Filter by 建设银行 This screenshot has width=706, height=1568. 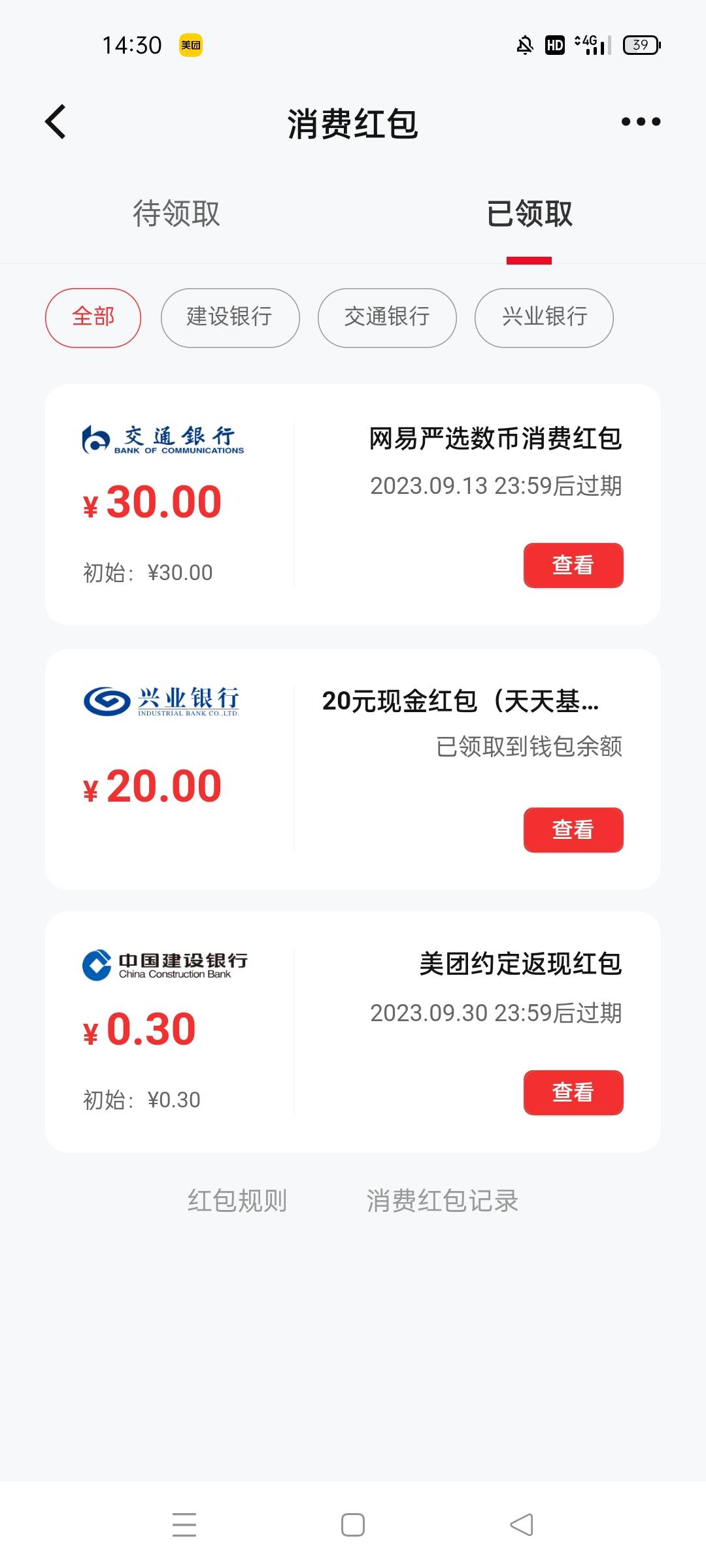(x=230, y=318)
